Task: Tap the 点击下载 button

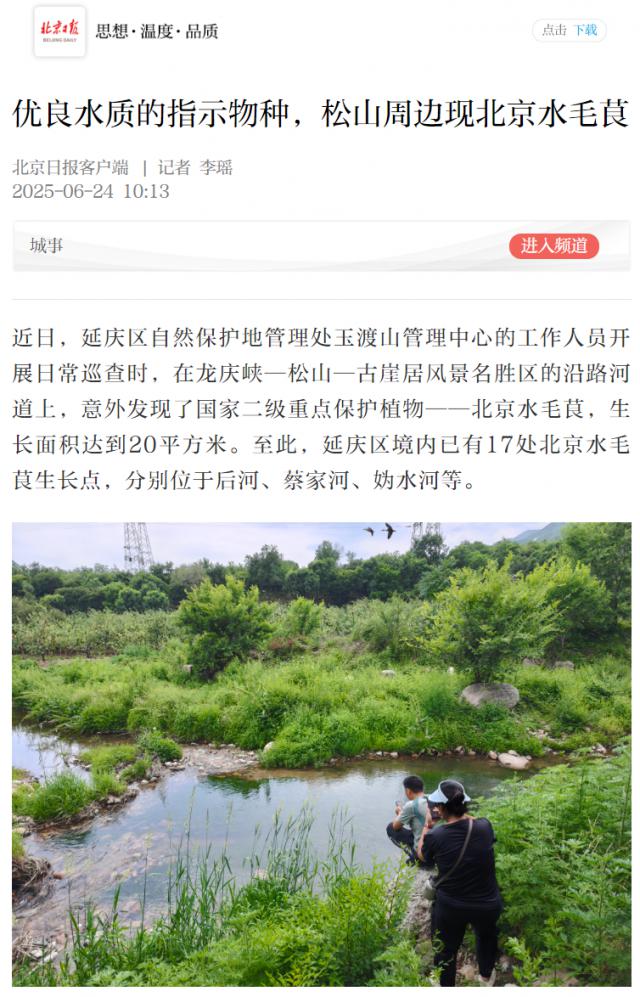Action: click(569, 30)
